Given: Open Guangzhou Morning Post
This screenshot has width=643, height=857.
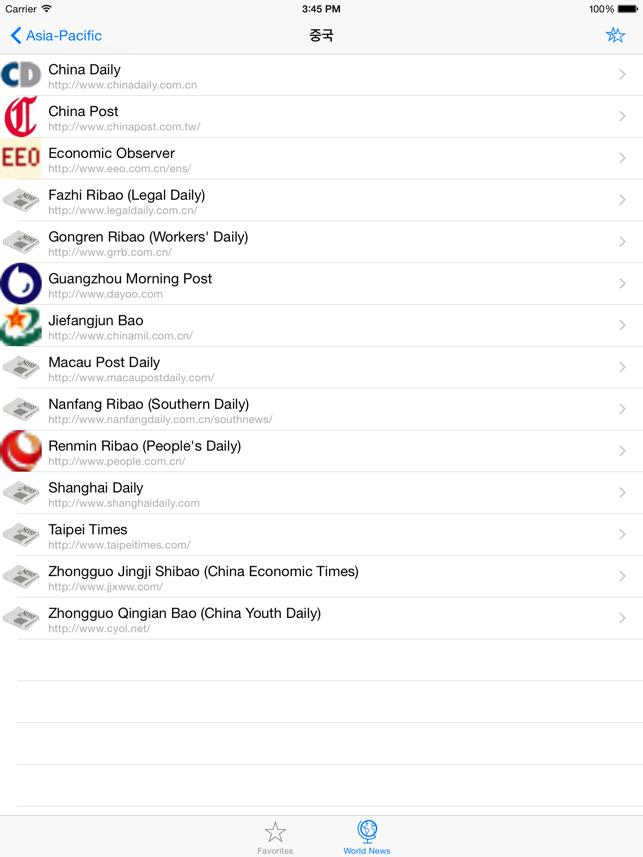Looking at the screenshot, I should [x=321, y=285].
